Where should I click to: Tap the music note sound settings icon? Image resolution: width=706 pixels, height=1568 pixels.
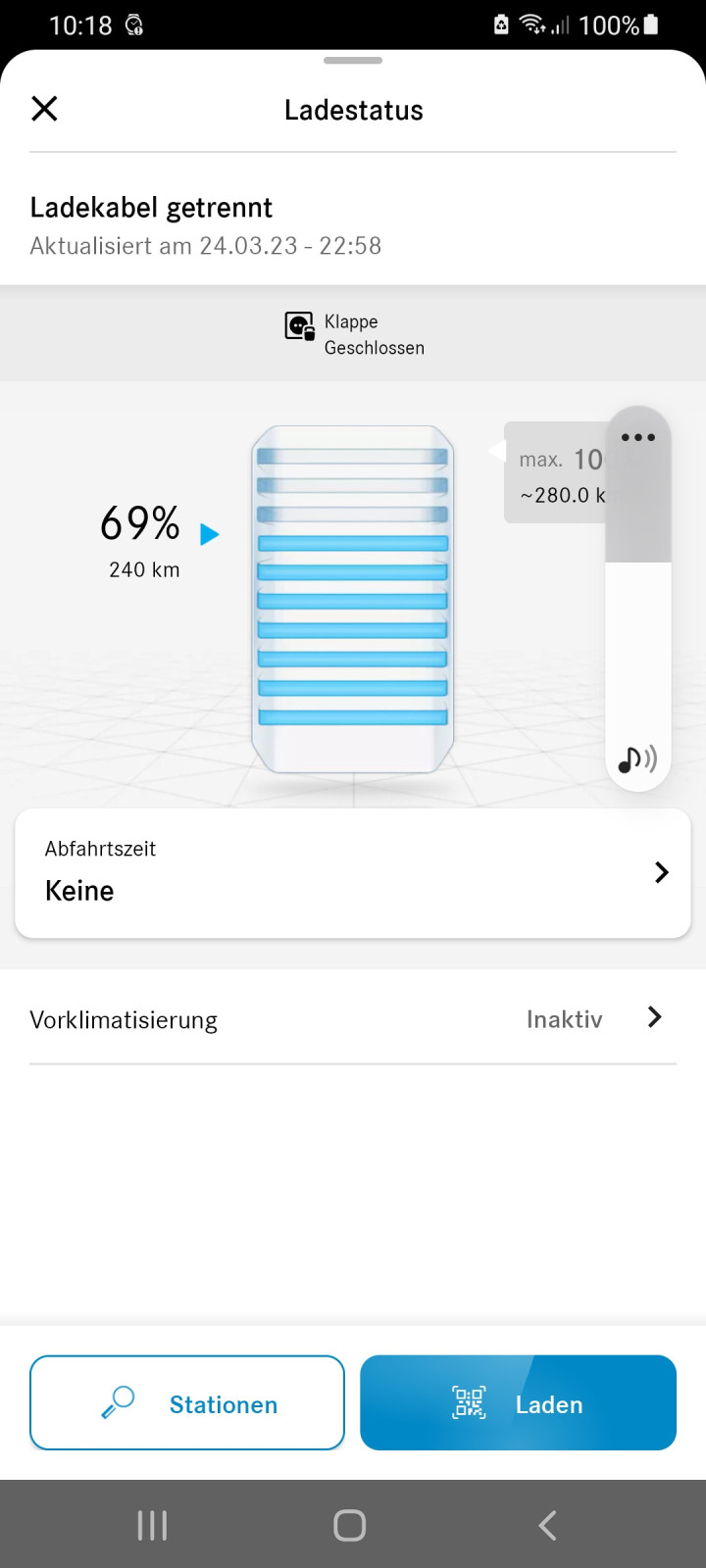(638, 758)
